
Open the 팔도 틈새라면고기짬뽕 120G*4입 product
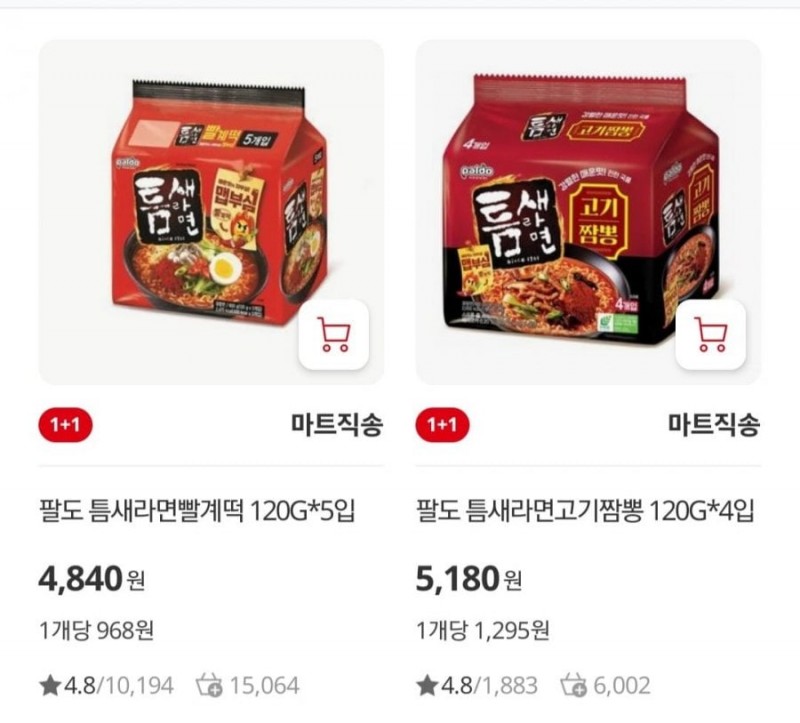pyautogui.click(x=585, y=513)
